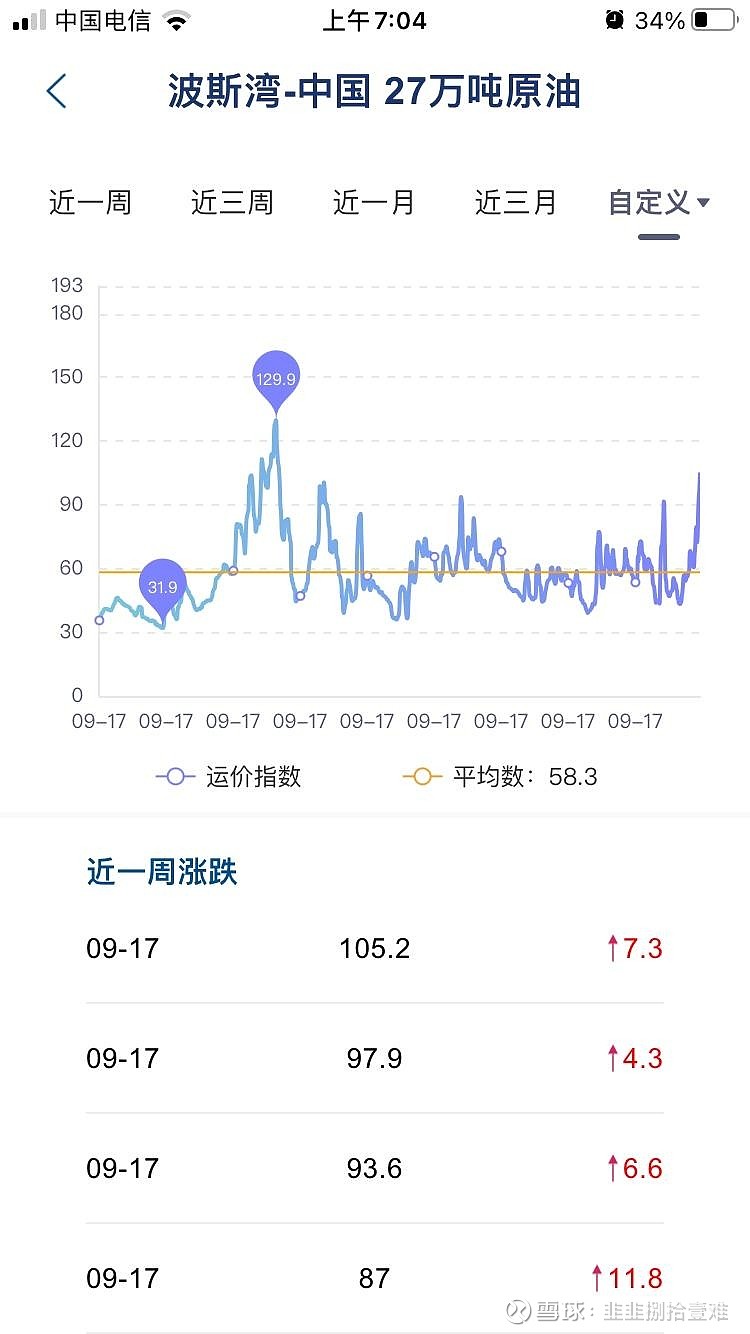Open the 自定义 custom range dropdown
Screen dimensions: 750x1334
[x=659, y=203]
